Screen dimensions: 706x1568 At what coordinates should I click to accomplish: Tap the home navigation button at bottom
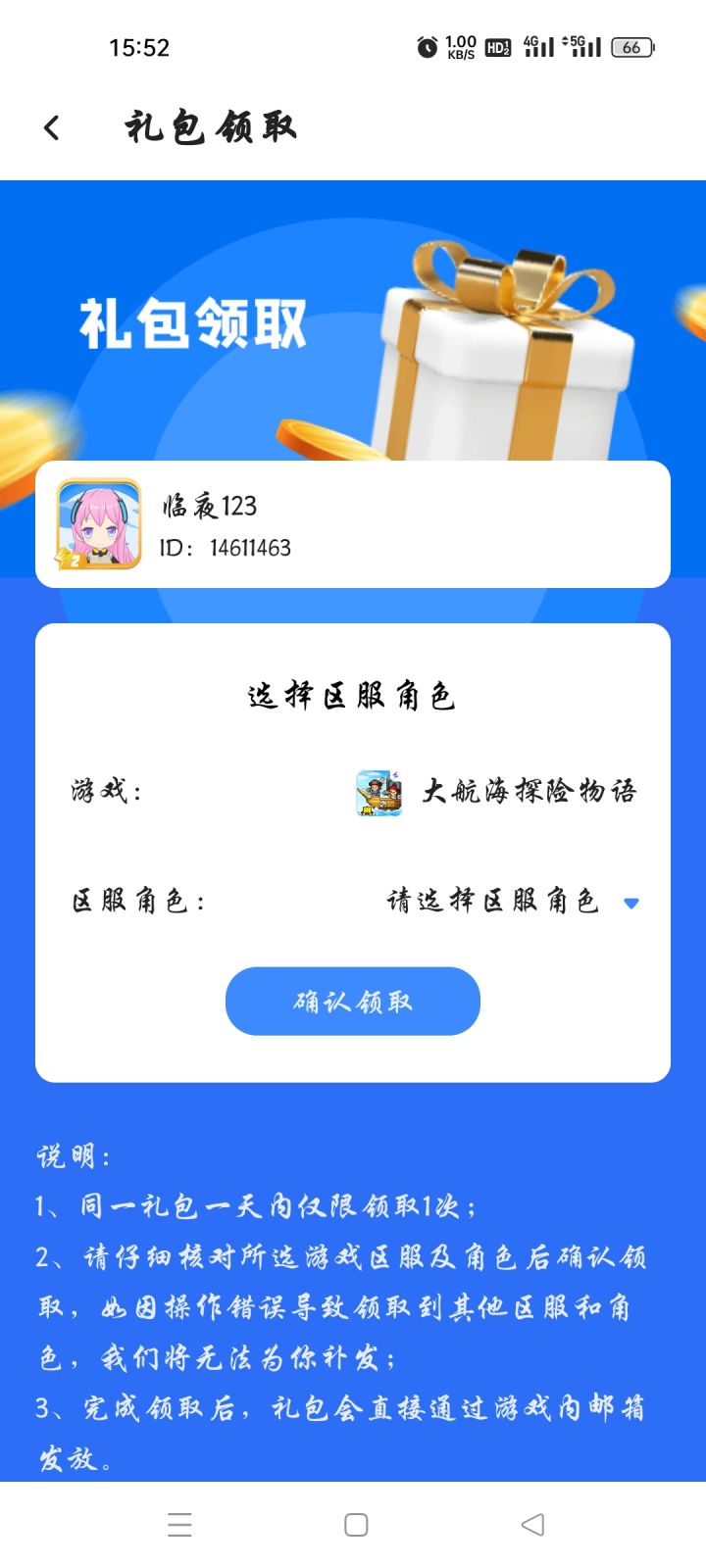tap(353, 1525)
